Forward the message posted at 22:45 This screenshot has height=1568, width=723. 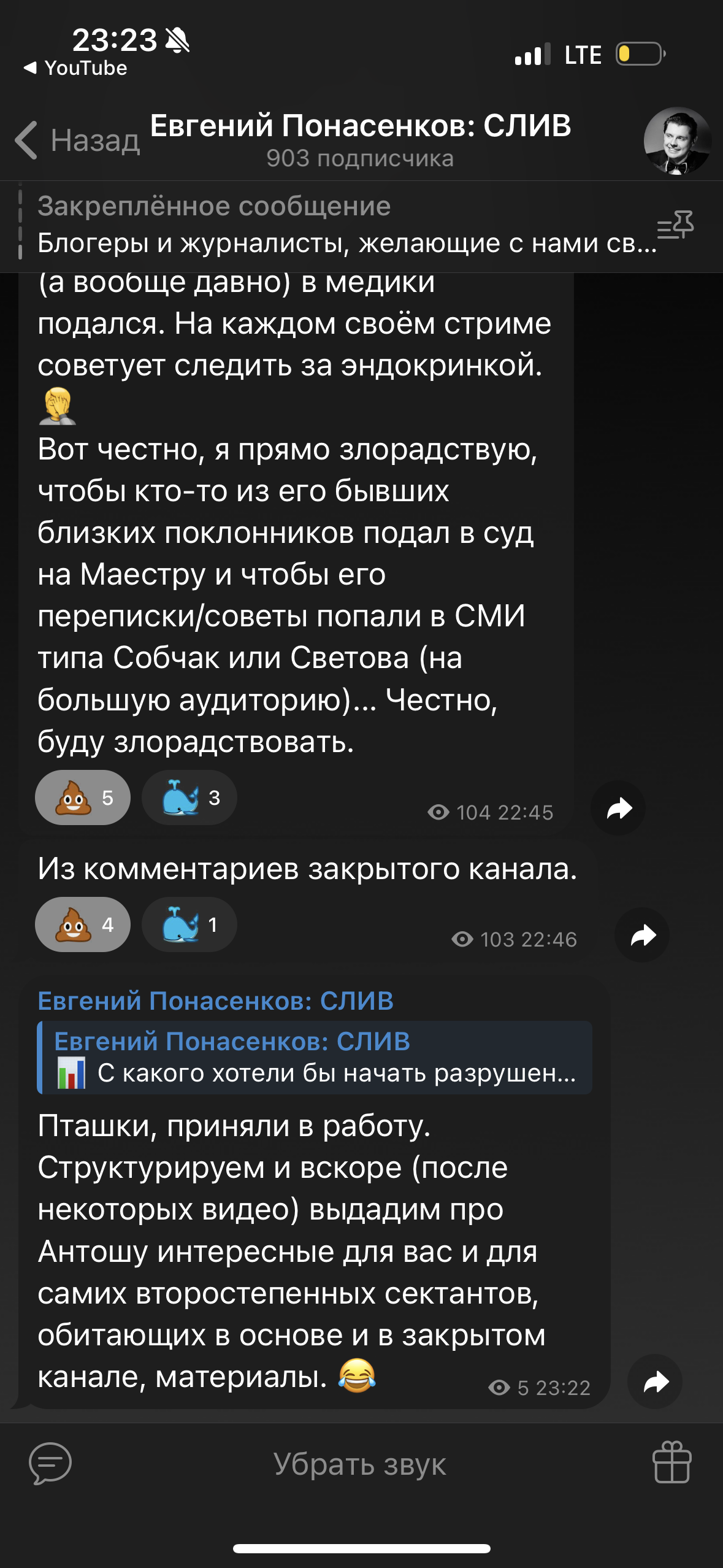coord(618,808)
